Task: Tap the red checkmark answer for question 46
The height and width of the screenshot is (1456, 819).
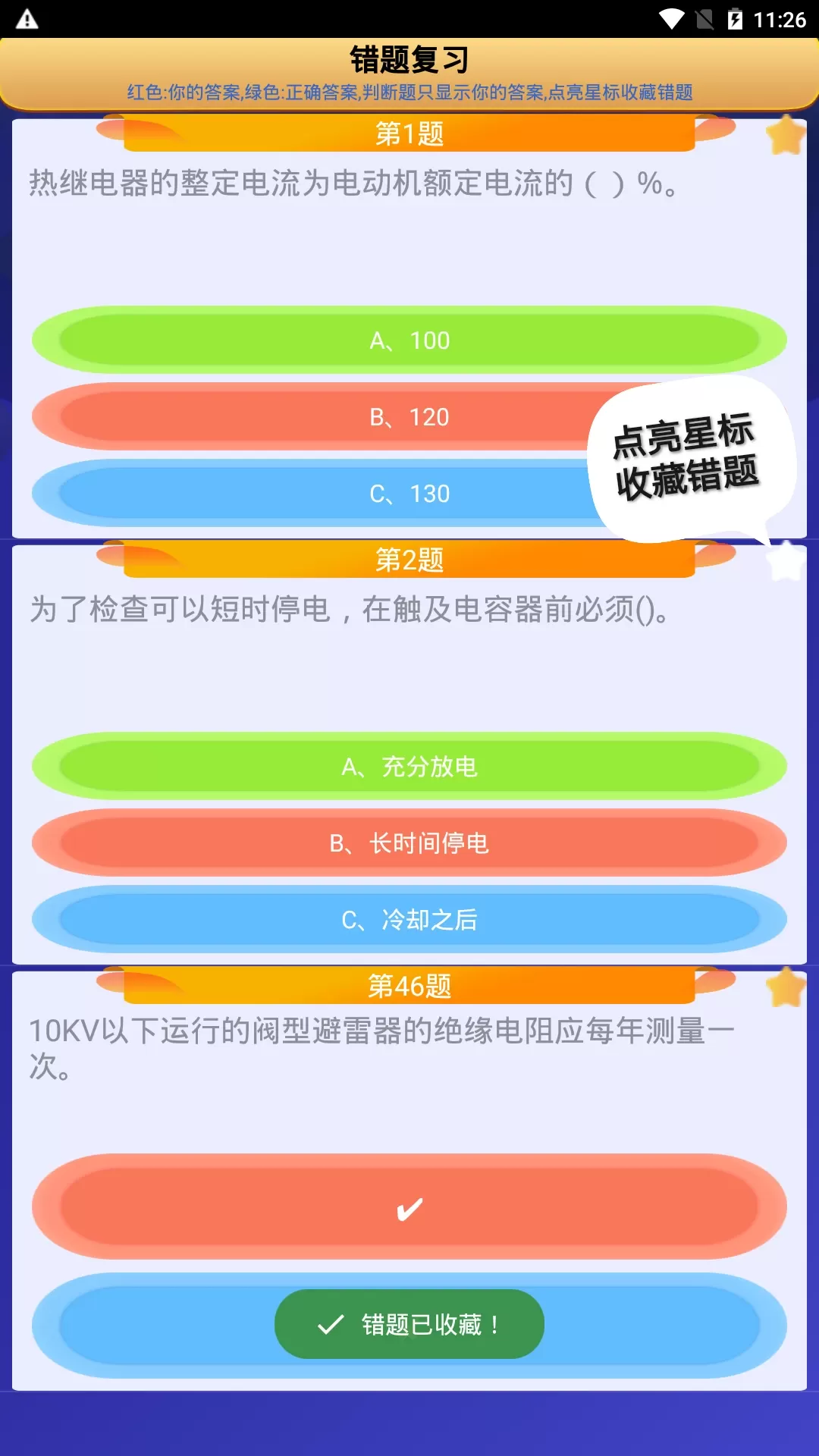Action: [409, 1207]
